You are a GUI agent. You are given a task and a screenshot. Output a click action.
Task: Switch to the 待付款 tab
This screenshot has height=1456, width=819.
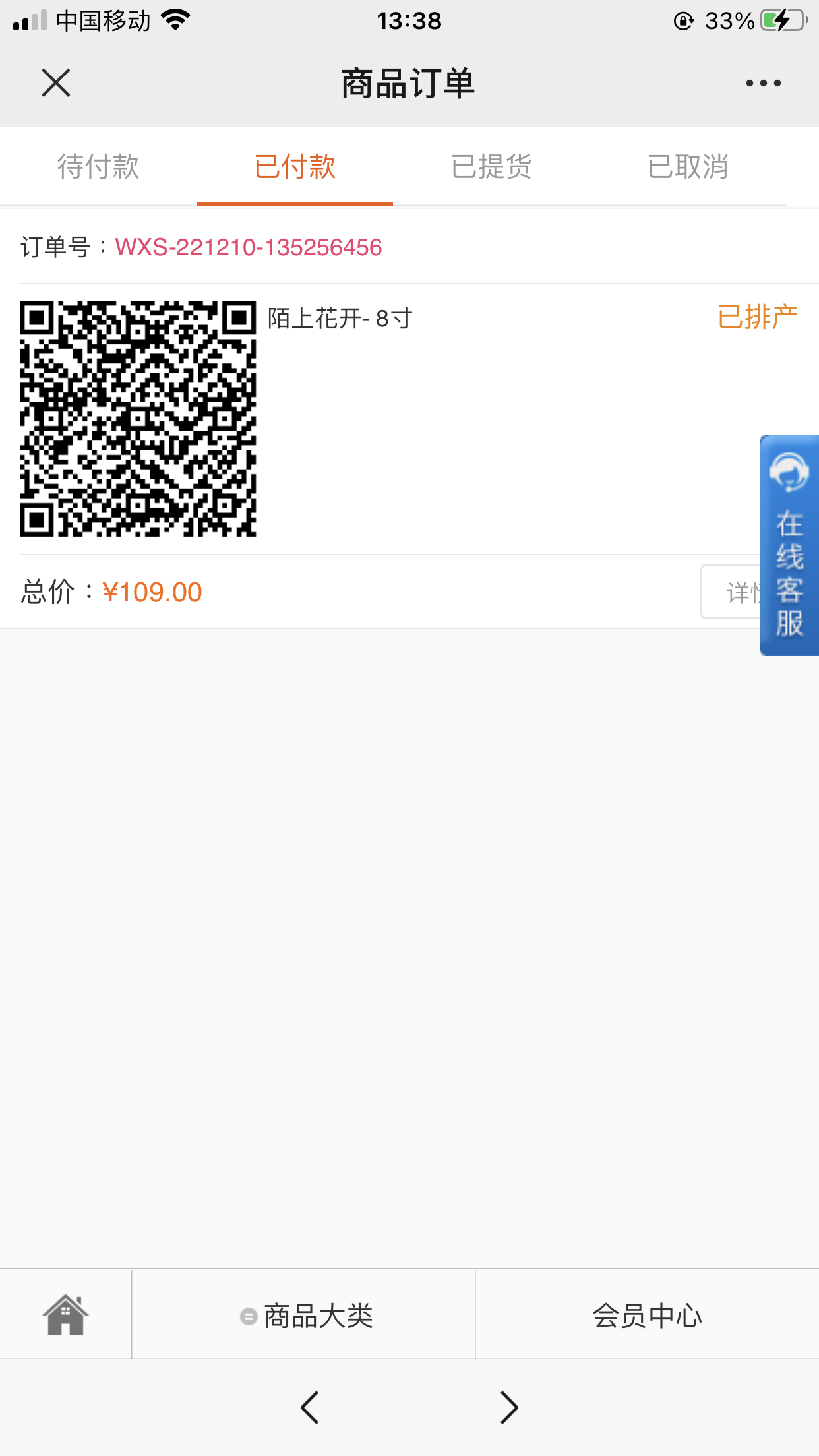tap(98, 166)
